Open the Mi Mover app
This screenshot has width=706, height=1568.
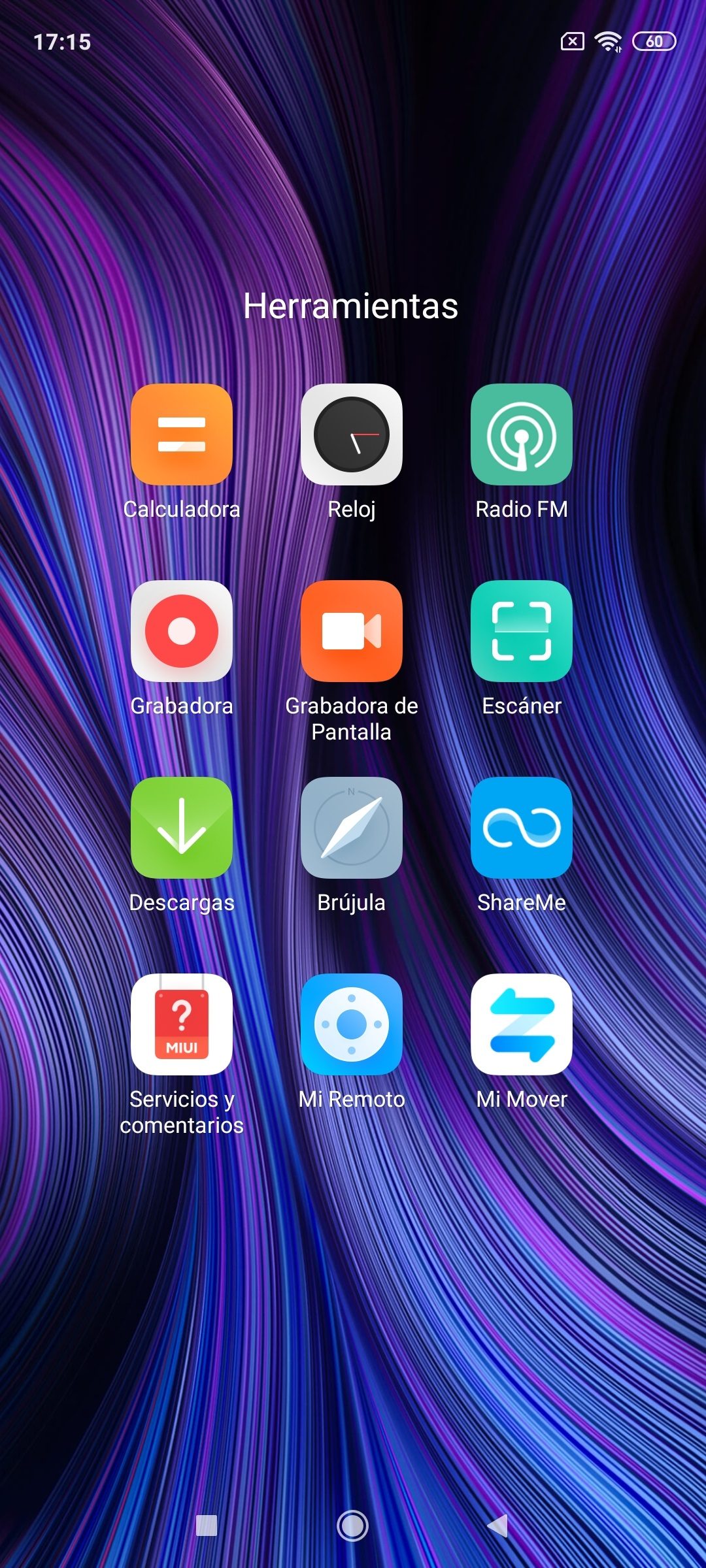pyautogui.click(x=522, y=1024)
